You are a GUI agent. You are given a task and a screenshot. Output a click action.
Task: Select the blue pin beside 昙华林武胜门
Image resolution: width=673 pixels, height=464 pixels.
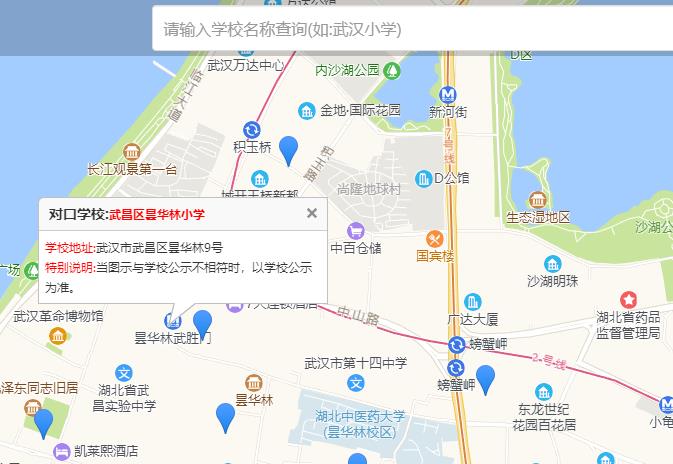(202, 324)
